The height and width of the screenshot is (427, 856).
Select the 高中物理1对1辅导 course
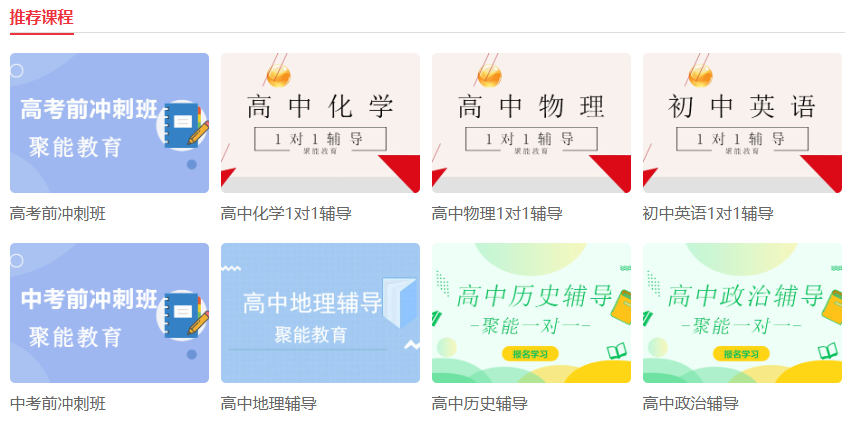pyautogui.click(x=531, y=123)
